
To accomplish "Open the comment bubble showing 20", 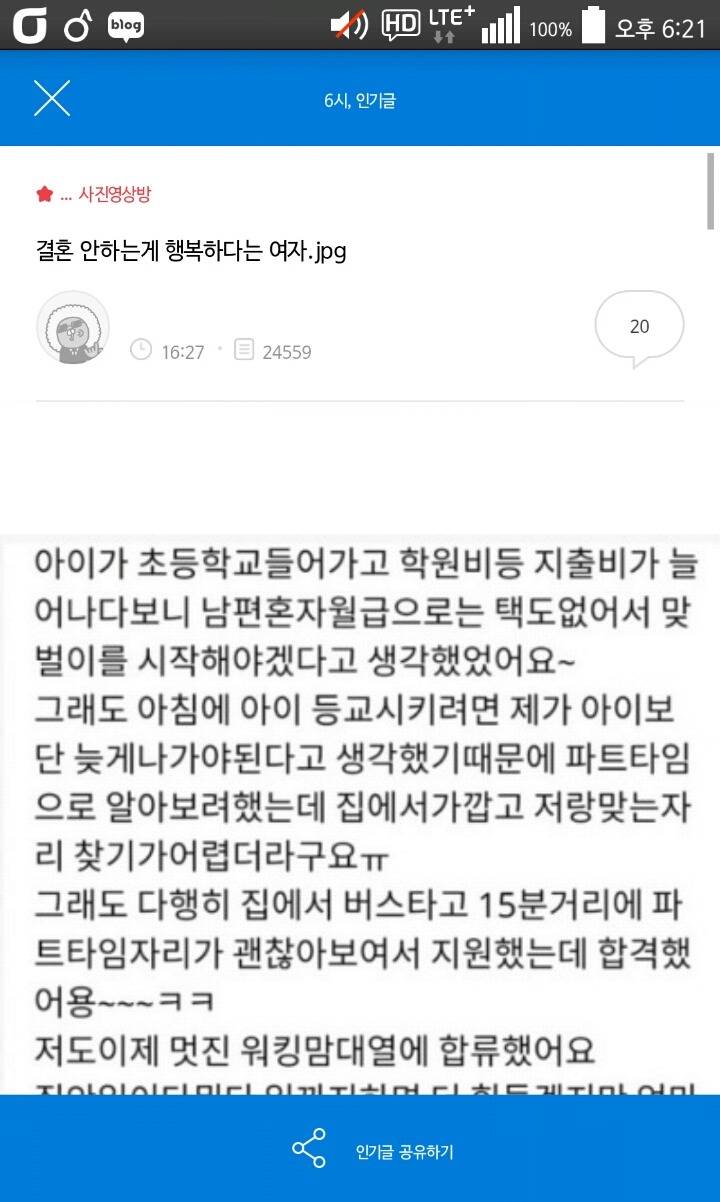I will click(x=638, y=326).
